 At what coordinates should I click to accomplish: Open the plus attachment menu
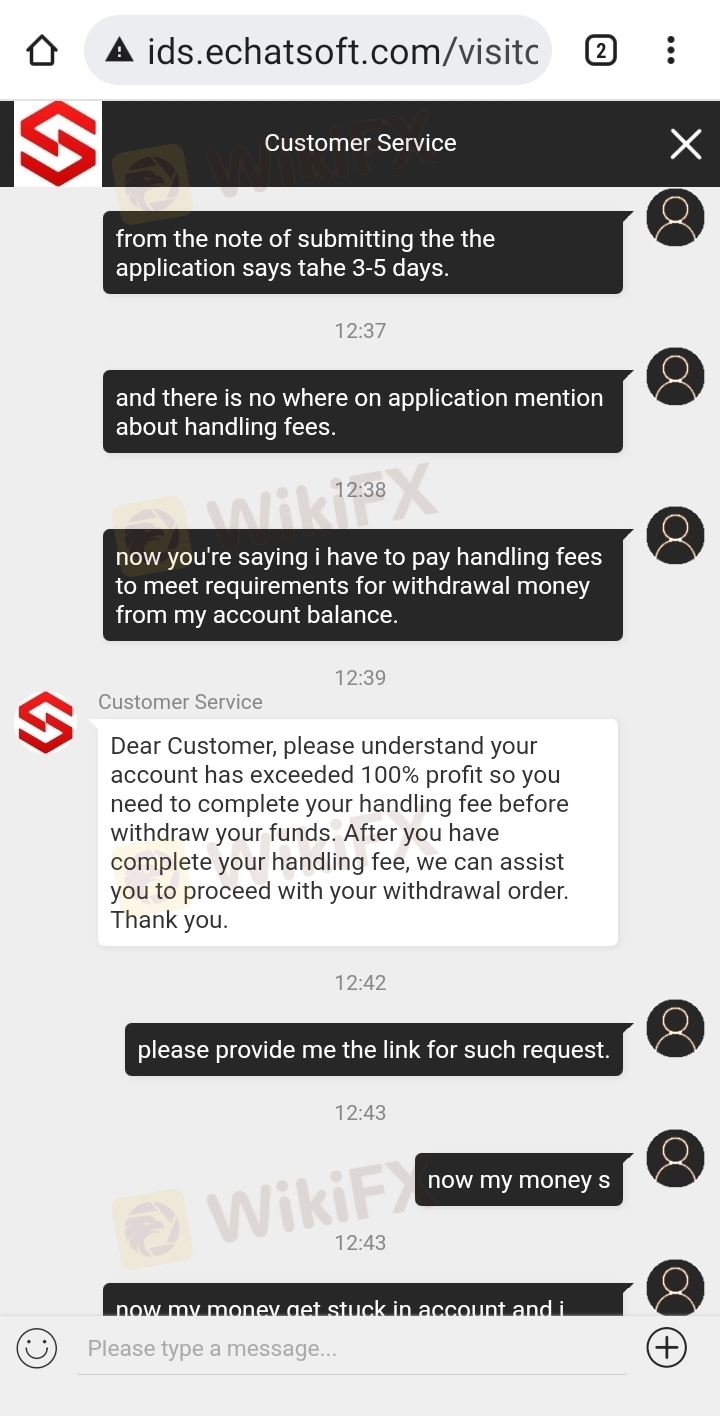(667, 1348)
